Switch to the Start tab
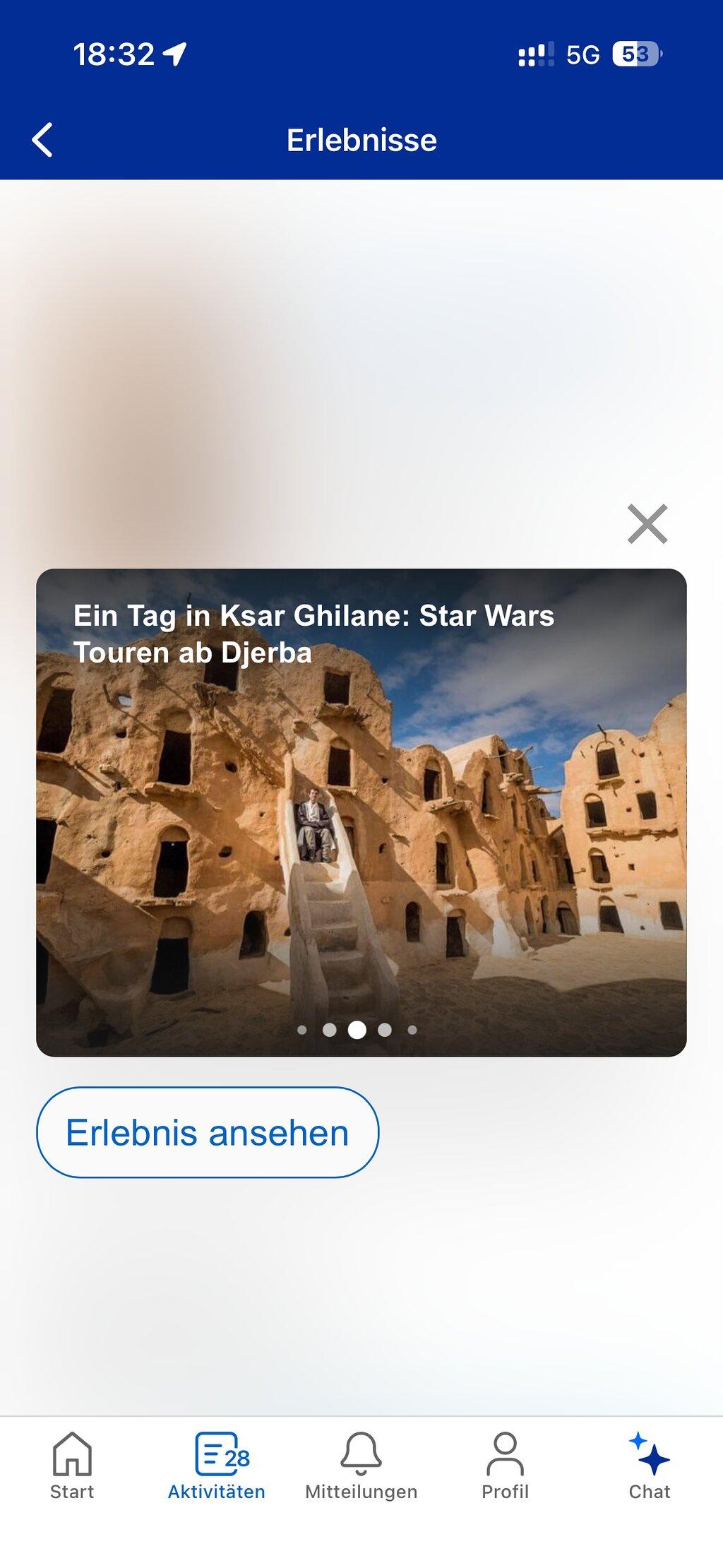This screenshot has width=723, height=1568. (72, 1465)
